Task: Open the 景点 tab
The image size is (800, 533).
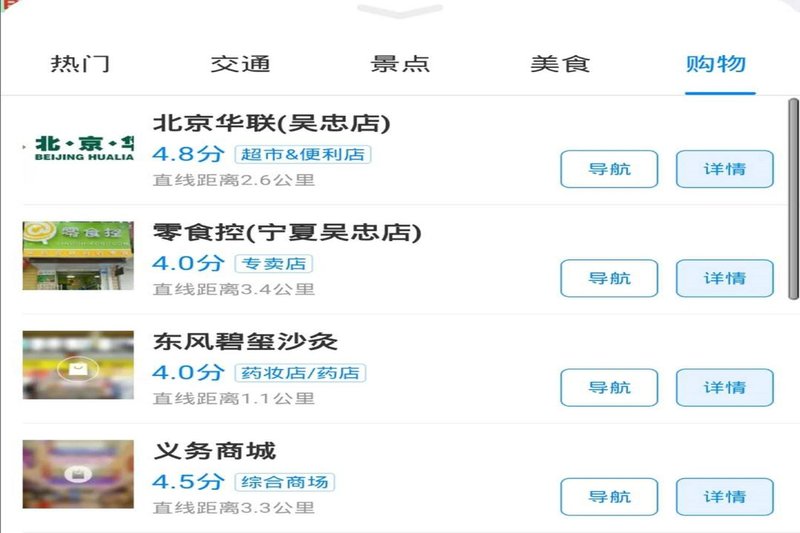Action: 400,65
